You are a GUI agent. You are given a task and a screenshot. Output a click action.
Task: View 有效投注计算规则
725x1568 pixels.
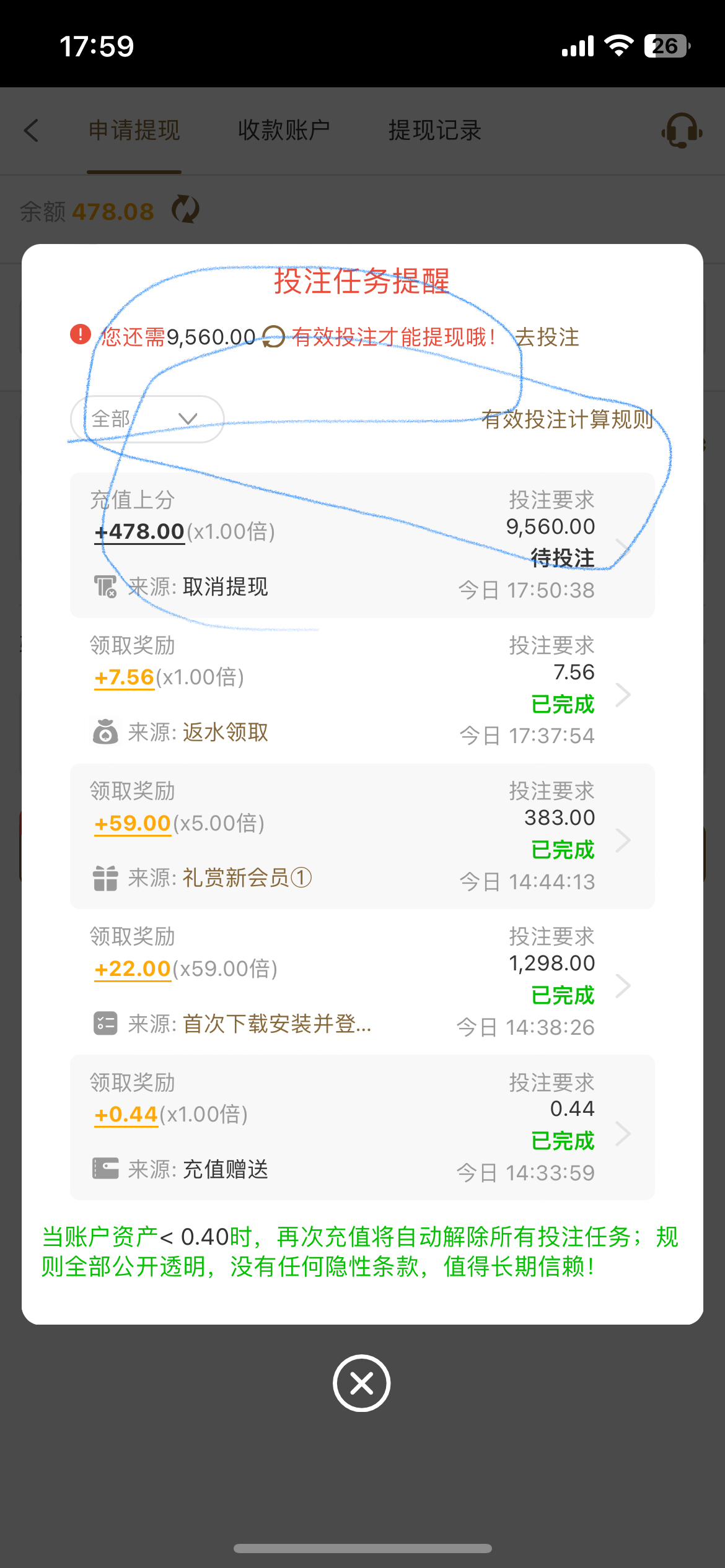[x=567, y=419]
